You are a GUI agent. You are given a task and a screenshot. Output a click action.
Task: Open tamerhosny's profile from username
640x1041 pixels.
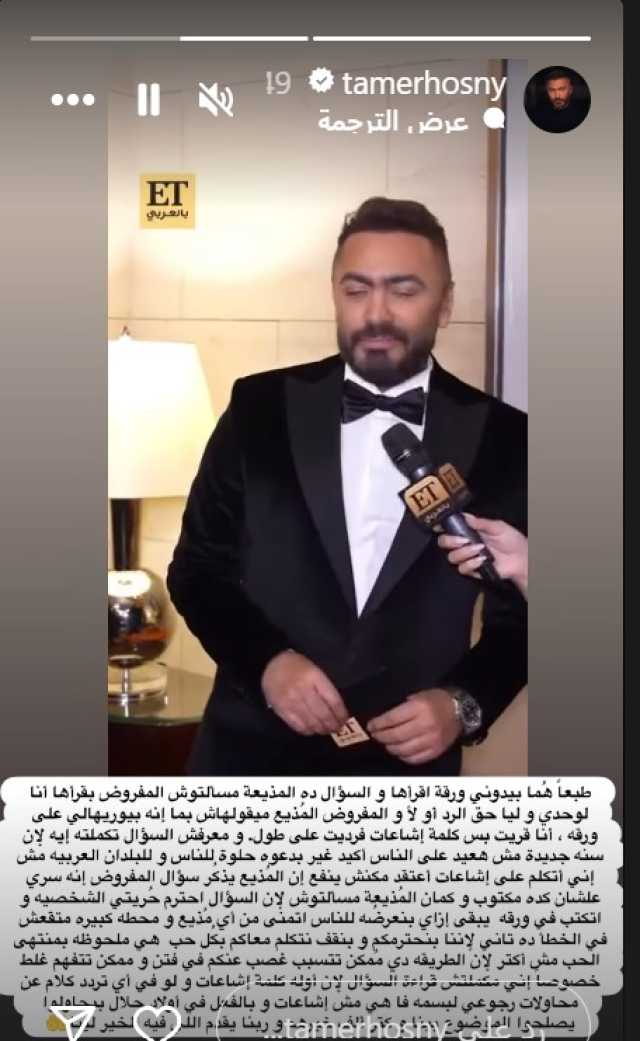point(423,84)
